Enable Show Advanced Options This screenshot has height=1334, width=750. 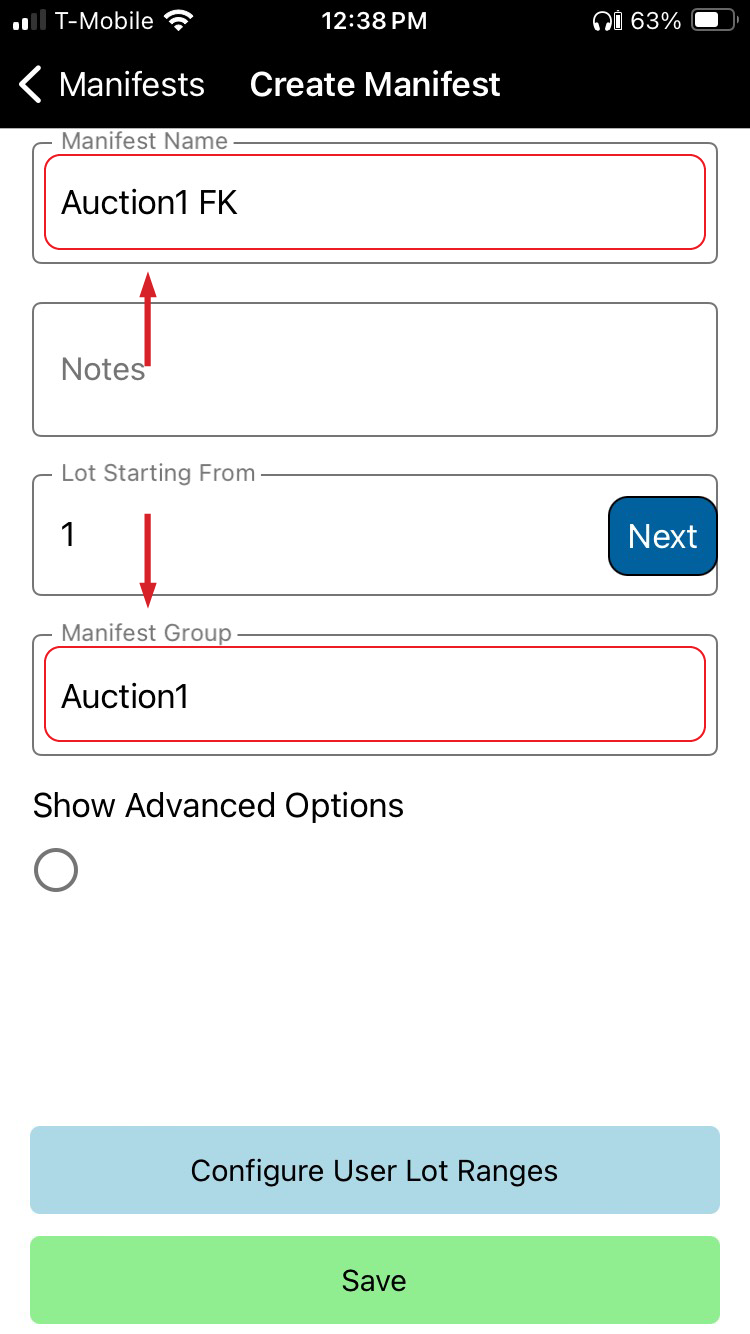[x=56, y=870]
